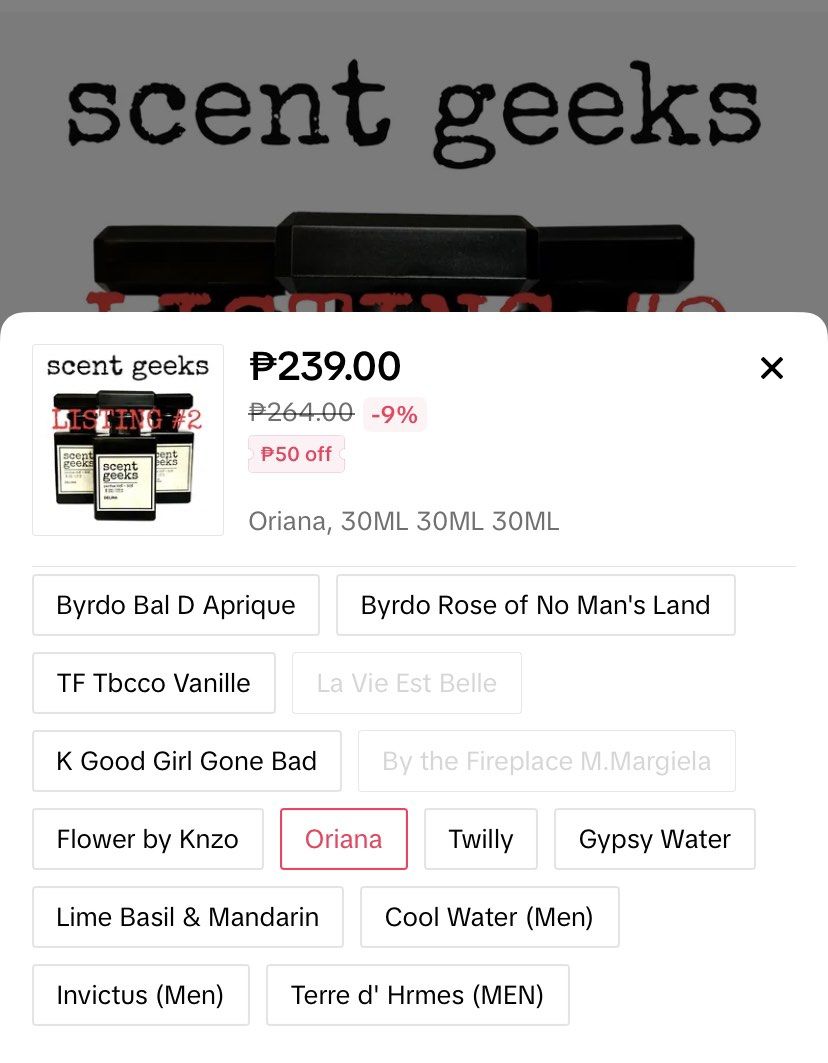Choose the Cool Water (Men) scent

tap(489, 917)
